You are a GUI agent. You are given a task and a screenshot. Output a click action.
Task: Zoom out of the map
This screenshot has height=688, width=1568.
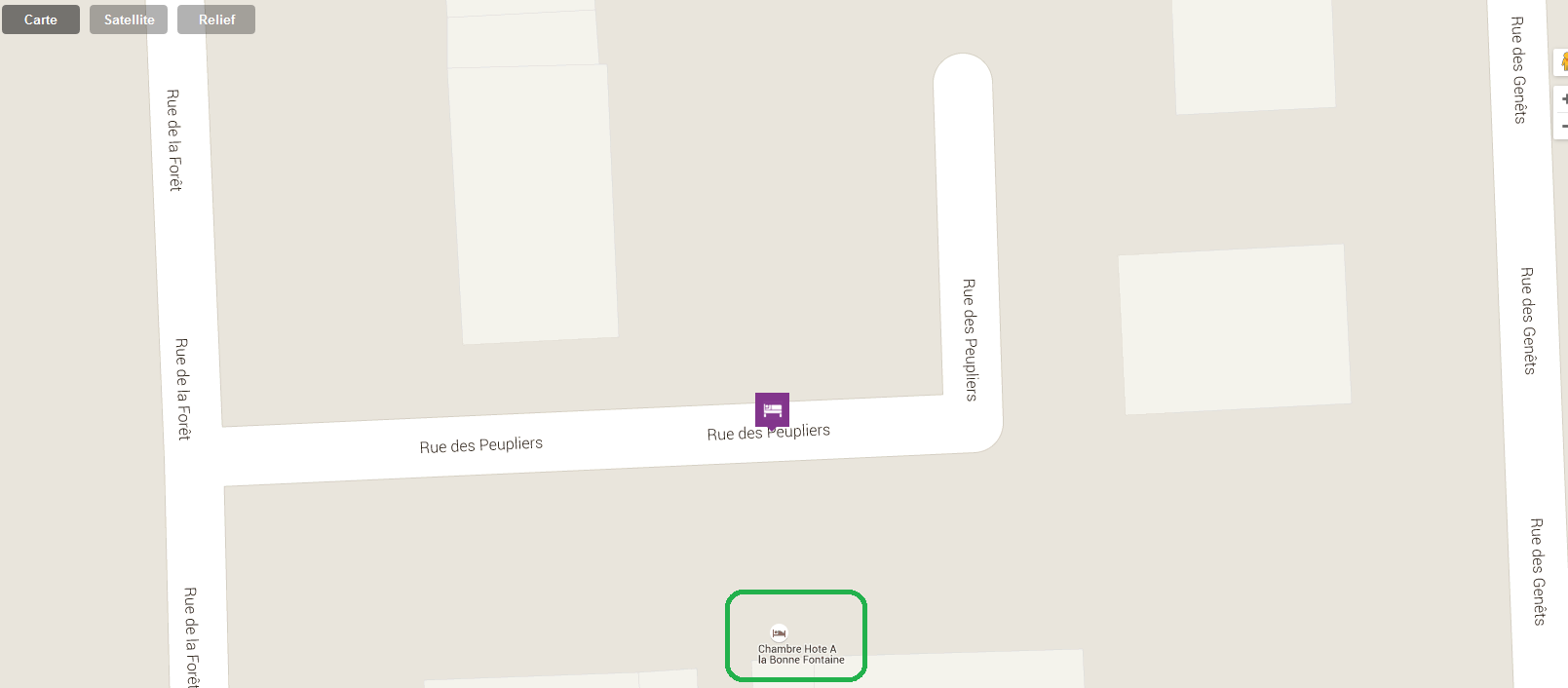1562,127
